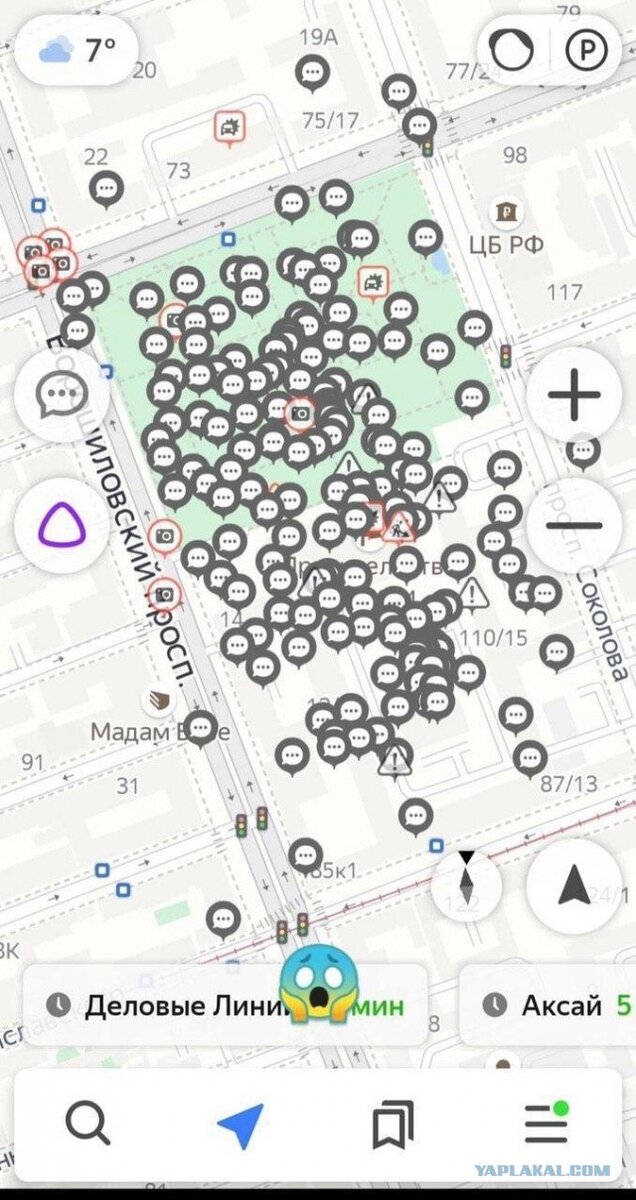Activate Alice voice assistant
The height and width of the screenshot is (1200, 636).
(x=62, y=526)
